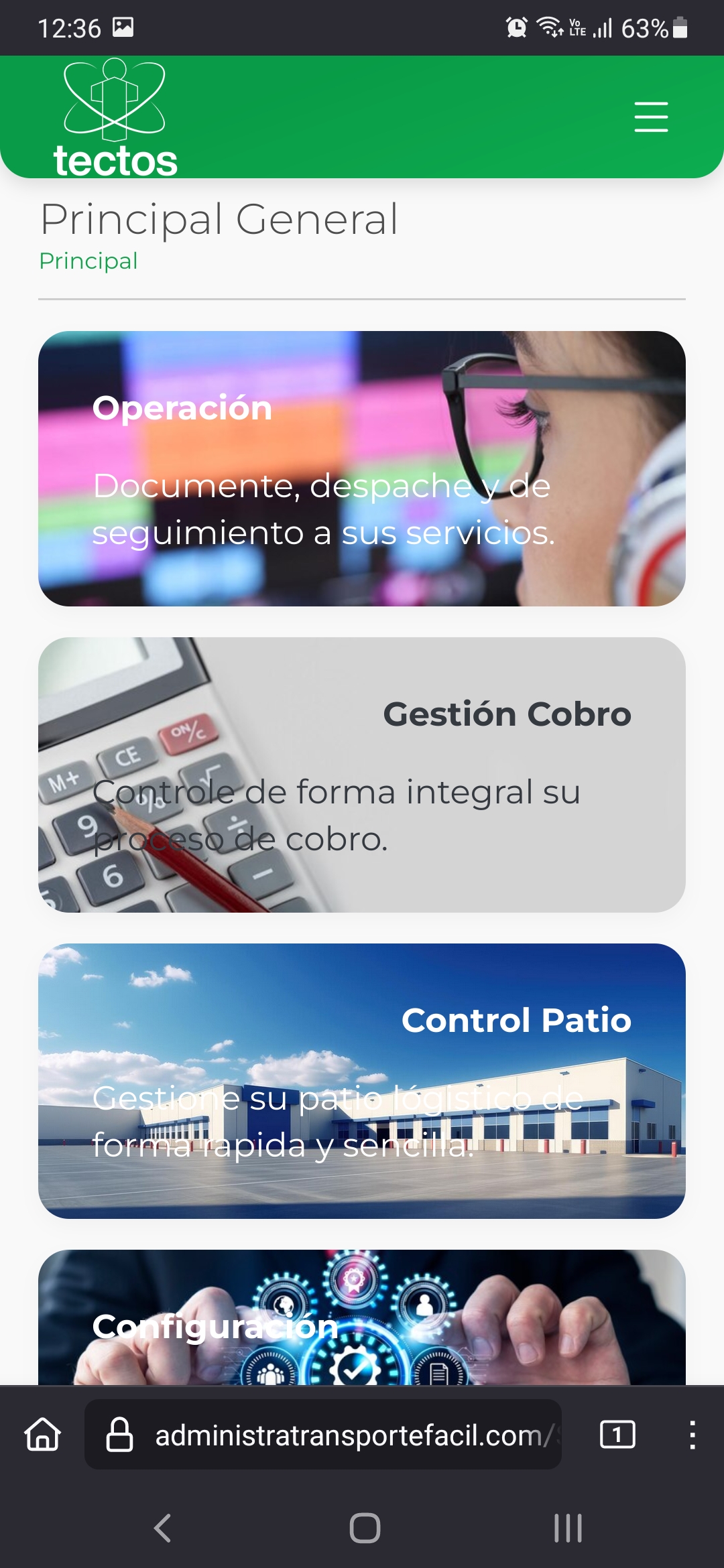Tap the Principal General heading
724x1568 pixels.
tap(219, 217)
